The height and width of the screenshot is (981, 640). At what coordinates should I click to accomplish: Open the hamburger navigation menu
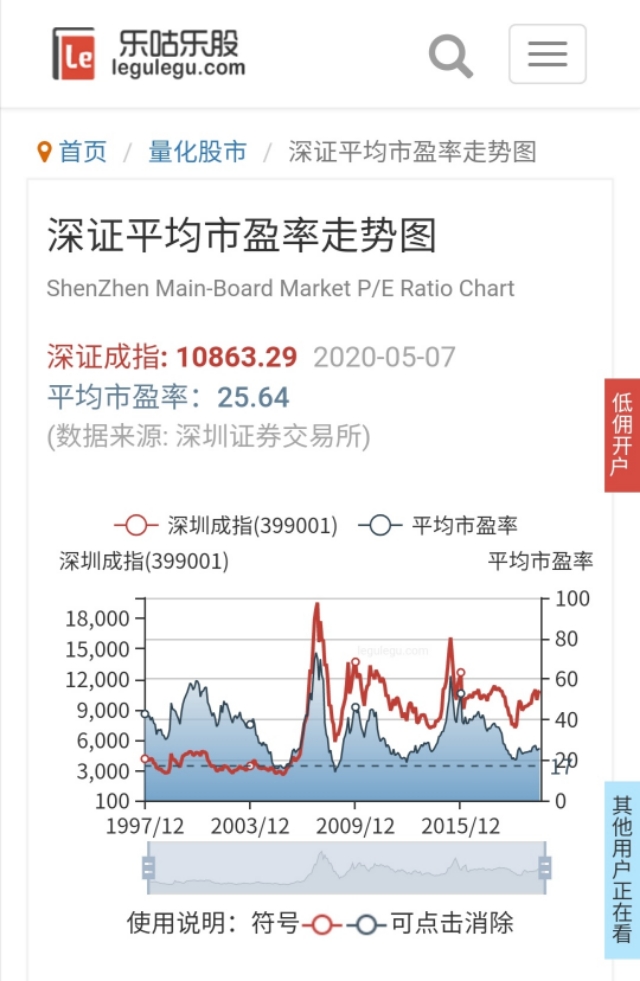(547, 54)
